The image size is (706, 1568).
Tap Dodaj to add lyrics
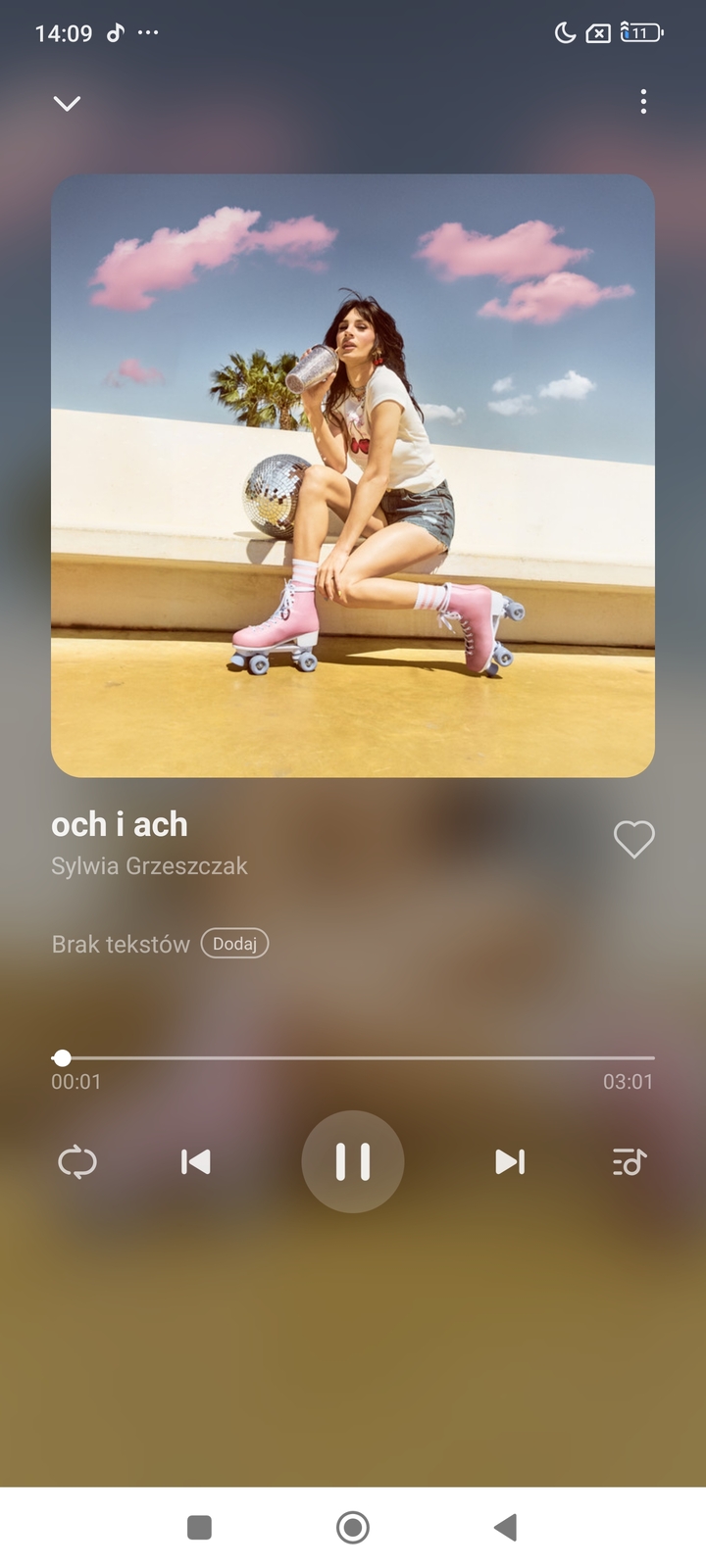(234, 944)
